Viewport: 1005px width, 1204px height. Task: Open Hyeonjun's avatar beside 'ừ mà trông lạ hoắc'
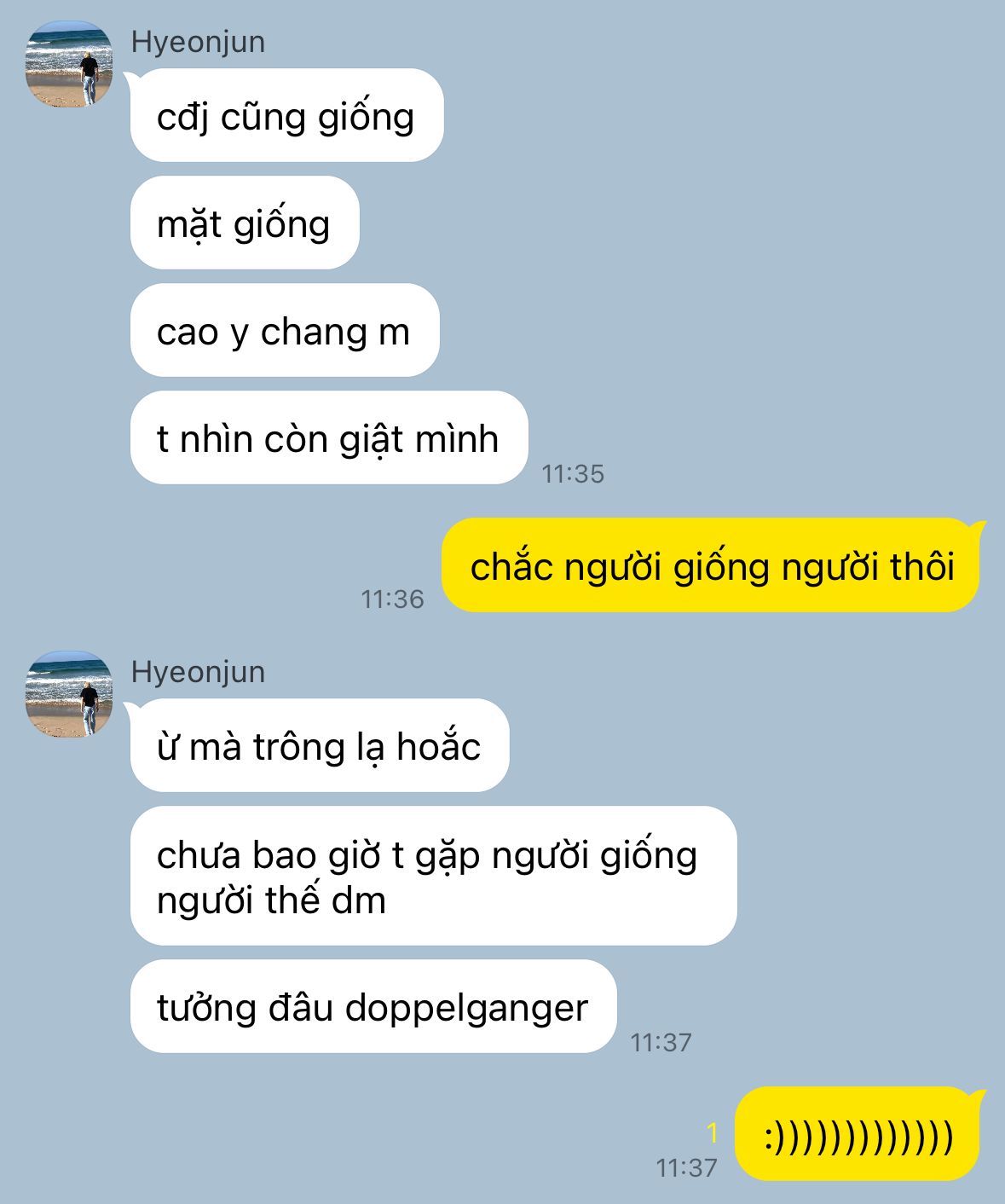69,695
